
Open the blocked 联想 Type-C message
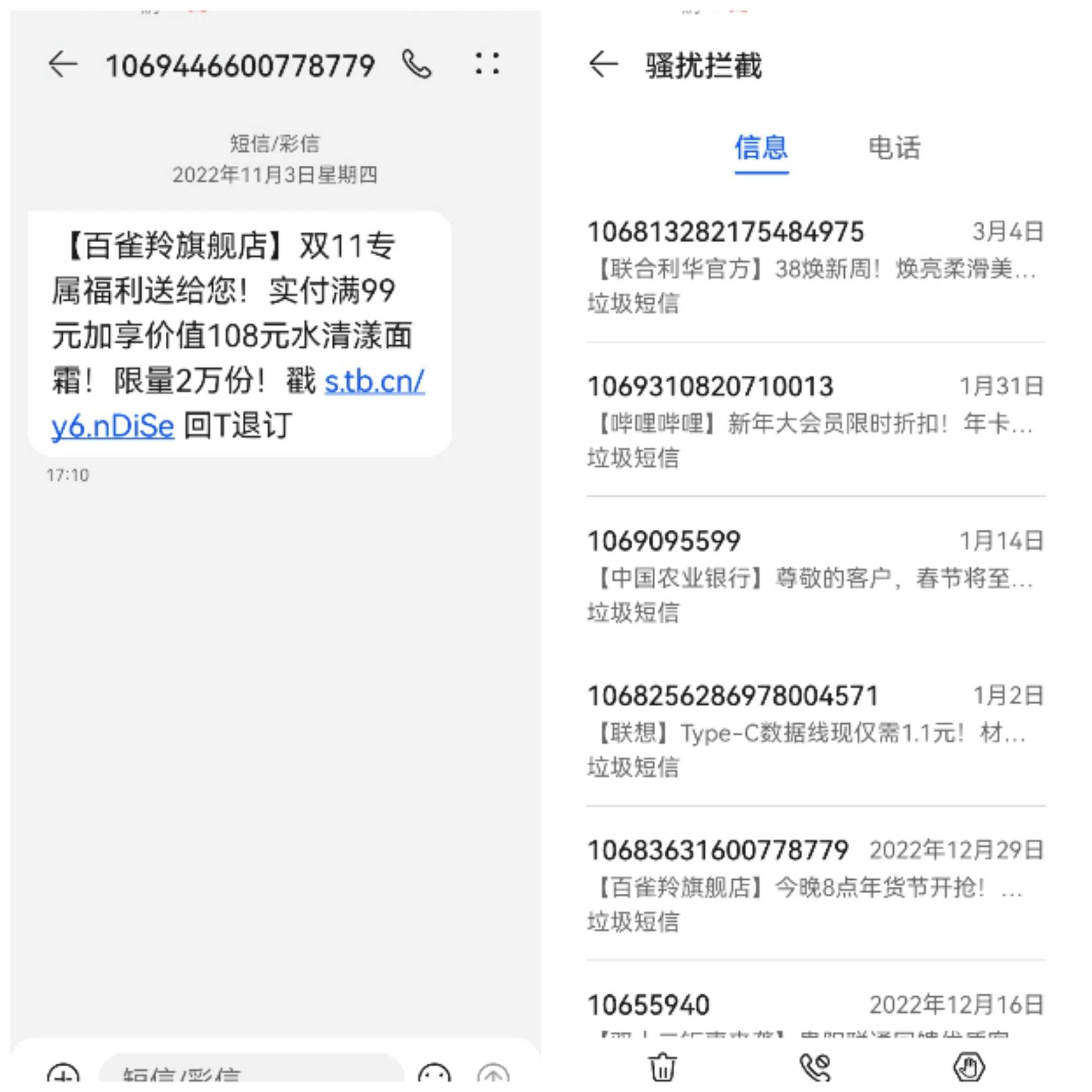pyautogui.click(x=815, y=732)
